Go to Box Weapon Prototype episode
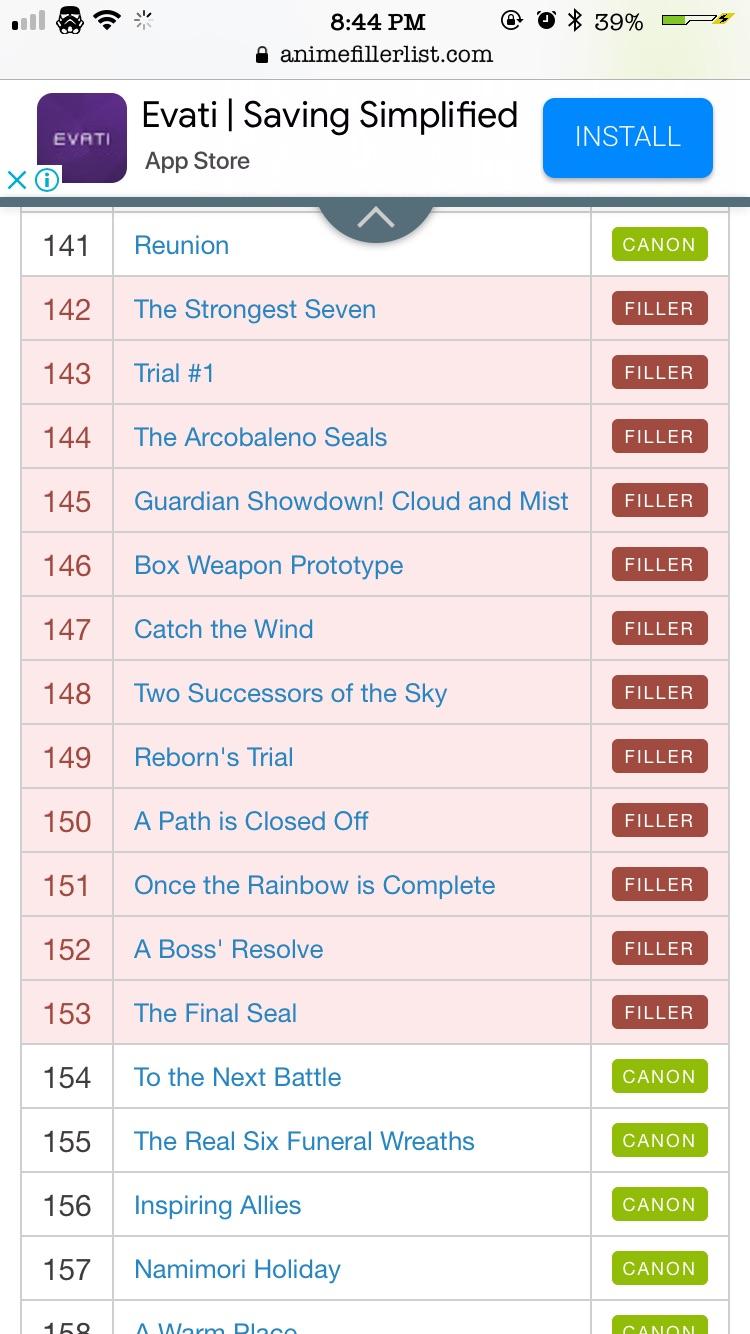 [268, 565]
